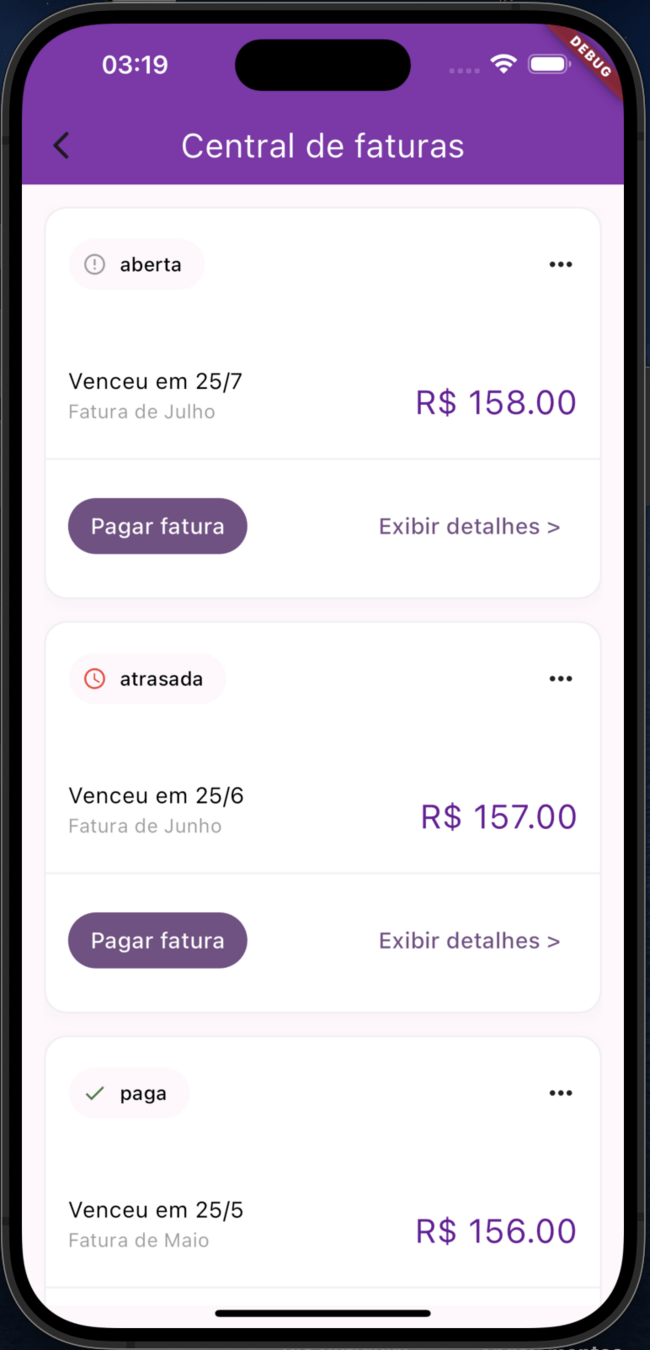This screenshot has height=1350, width=650.
Task: Go back from Central de faturas
Action: (x=61, y=146)
